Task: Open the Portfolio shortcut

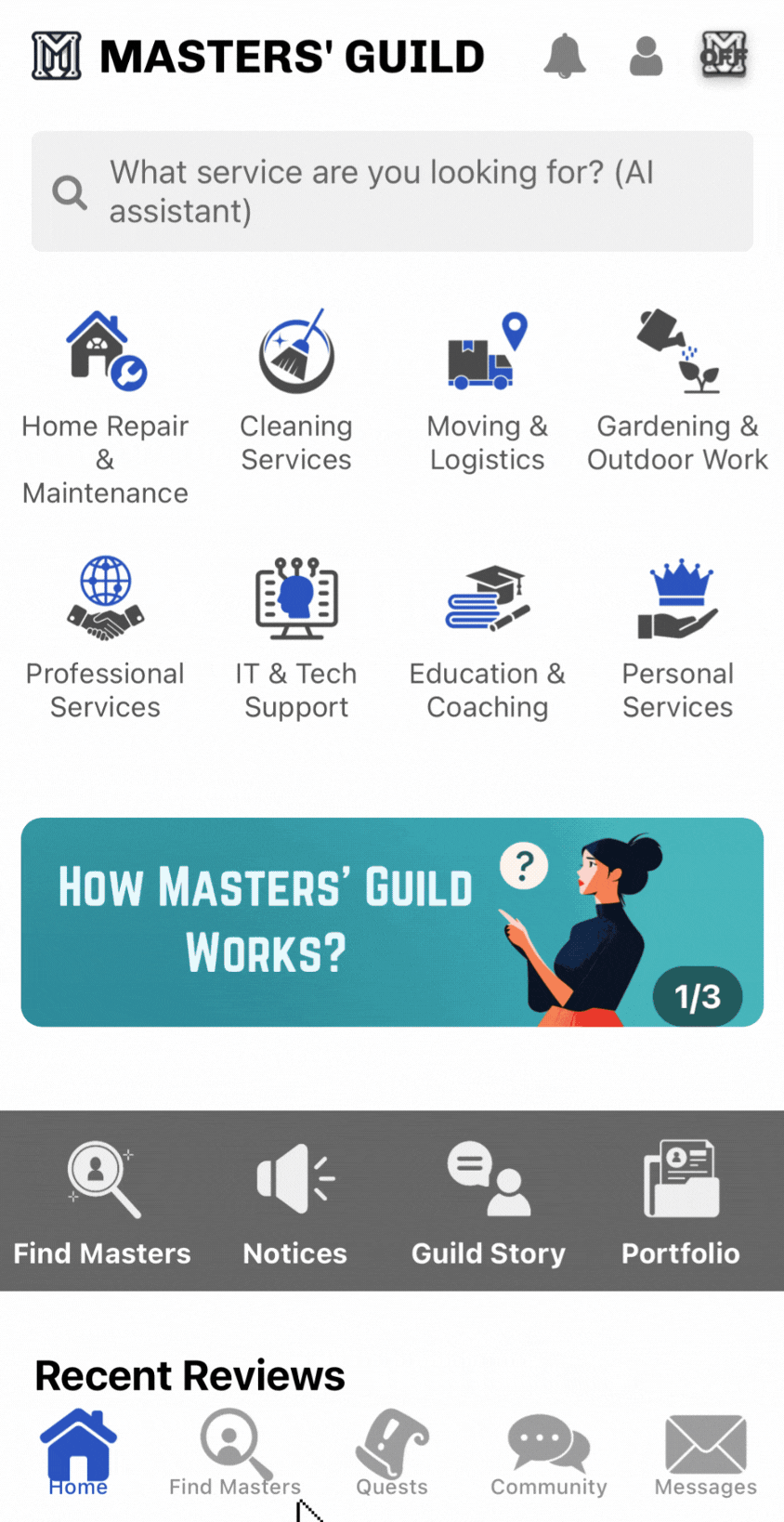Action: click(681, 1201)
